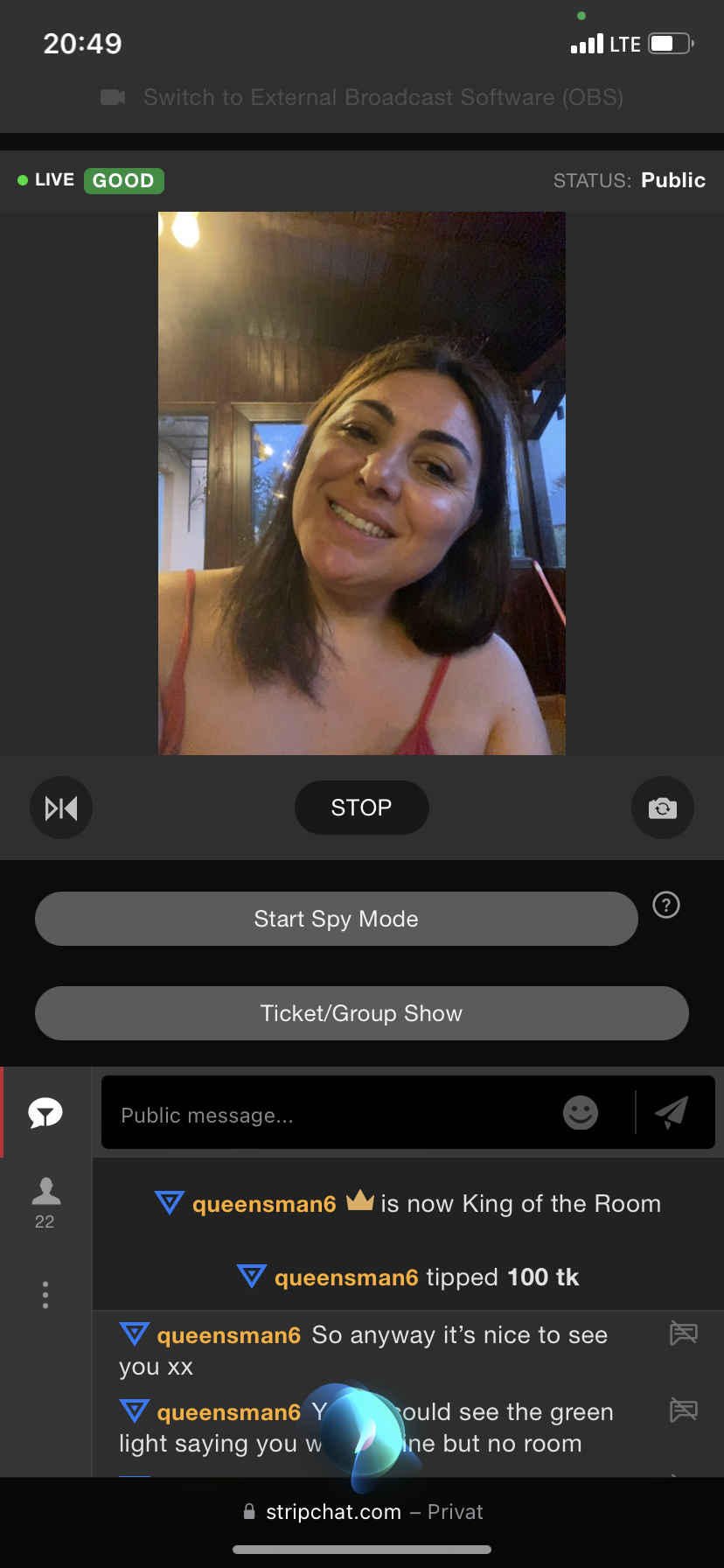Open the stripchat.com address bar
The image size is (724, 1568).
tap(362, 1512)
